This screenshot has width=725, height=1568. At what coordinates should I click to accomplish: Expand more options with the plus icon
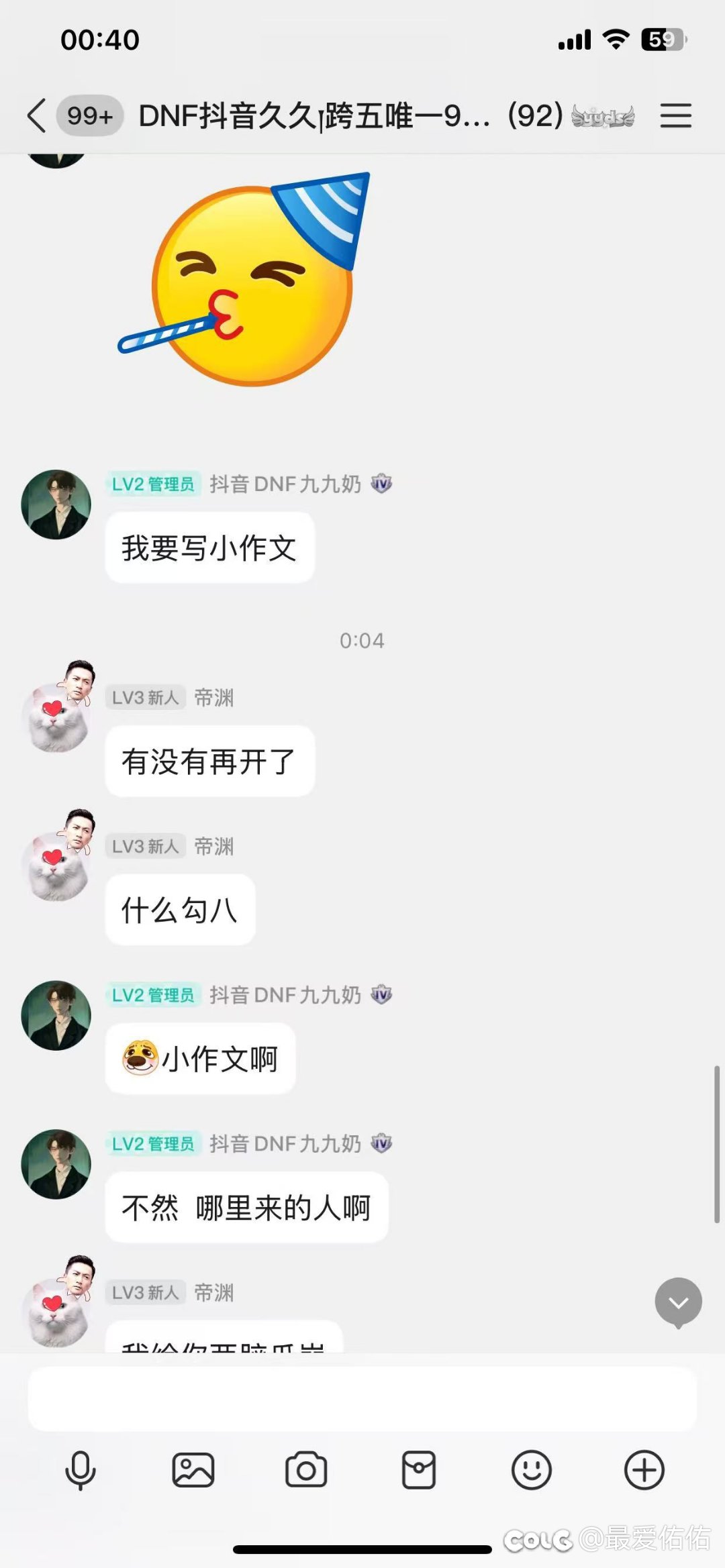tap(644, 1471)
